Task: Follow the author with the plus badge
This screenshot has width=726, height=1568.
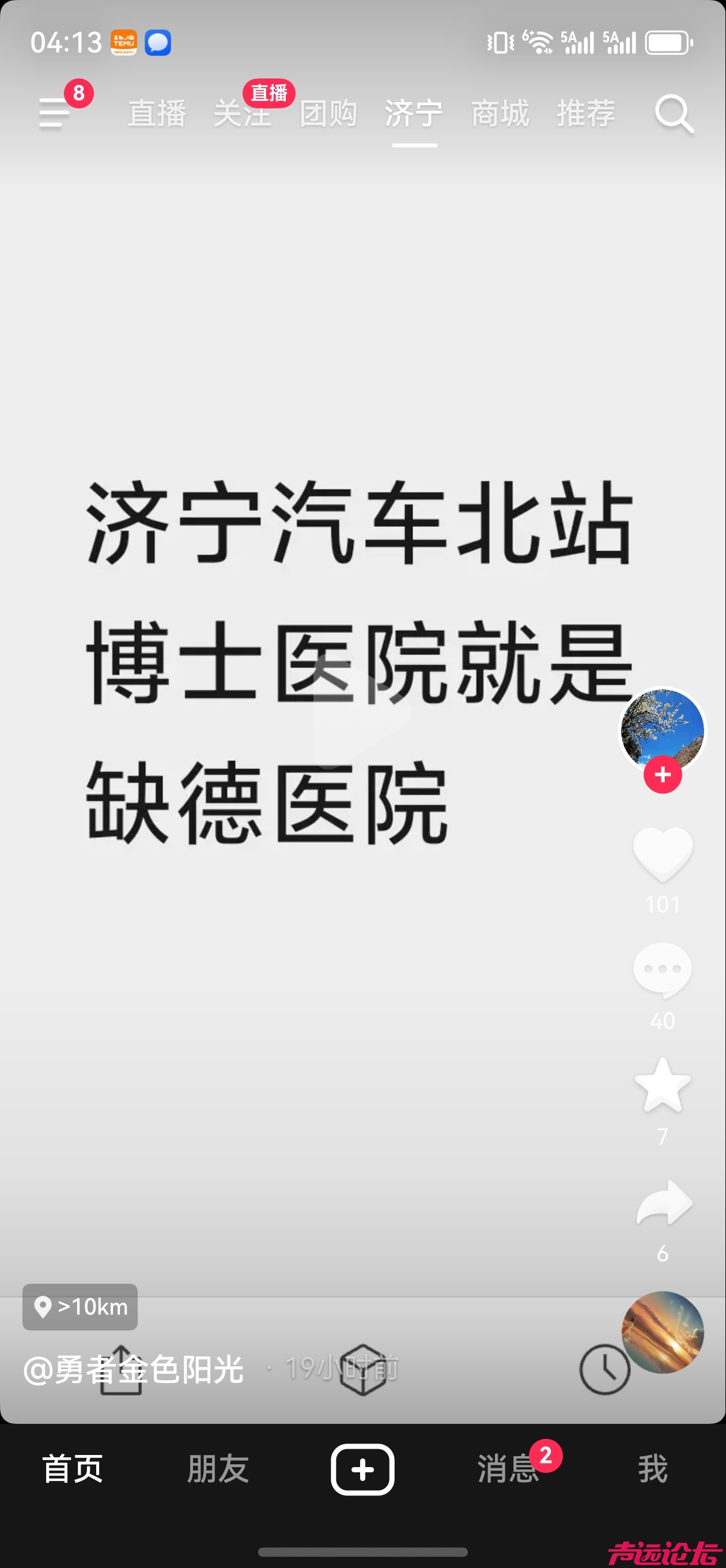Action: [663, 775]
